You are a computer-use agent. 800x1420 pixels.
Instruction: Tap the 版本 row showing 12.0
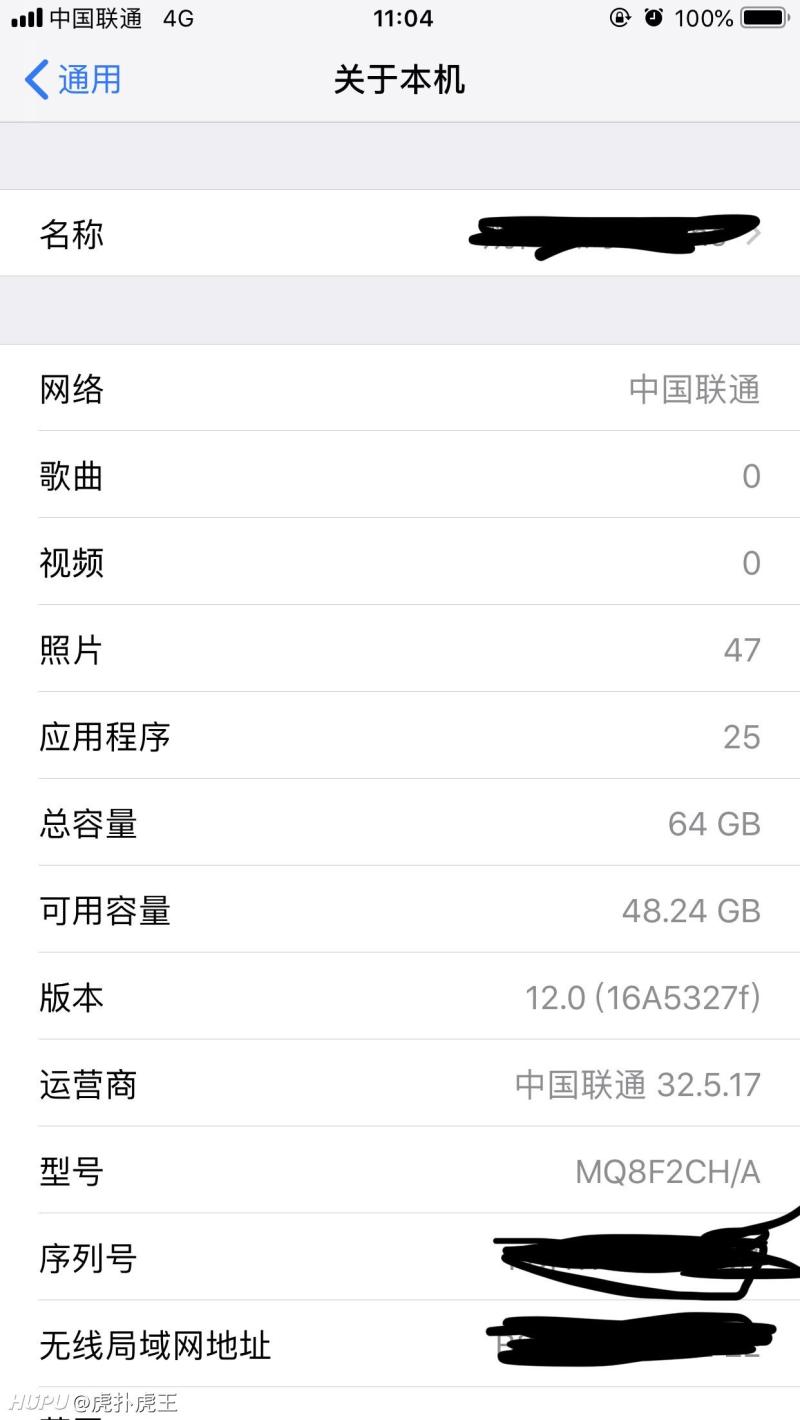pos(400,997)
